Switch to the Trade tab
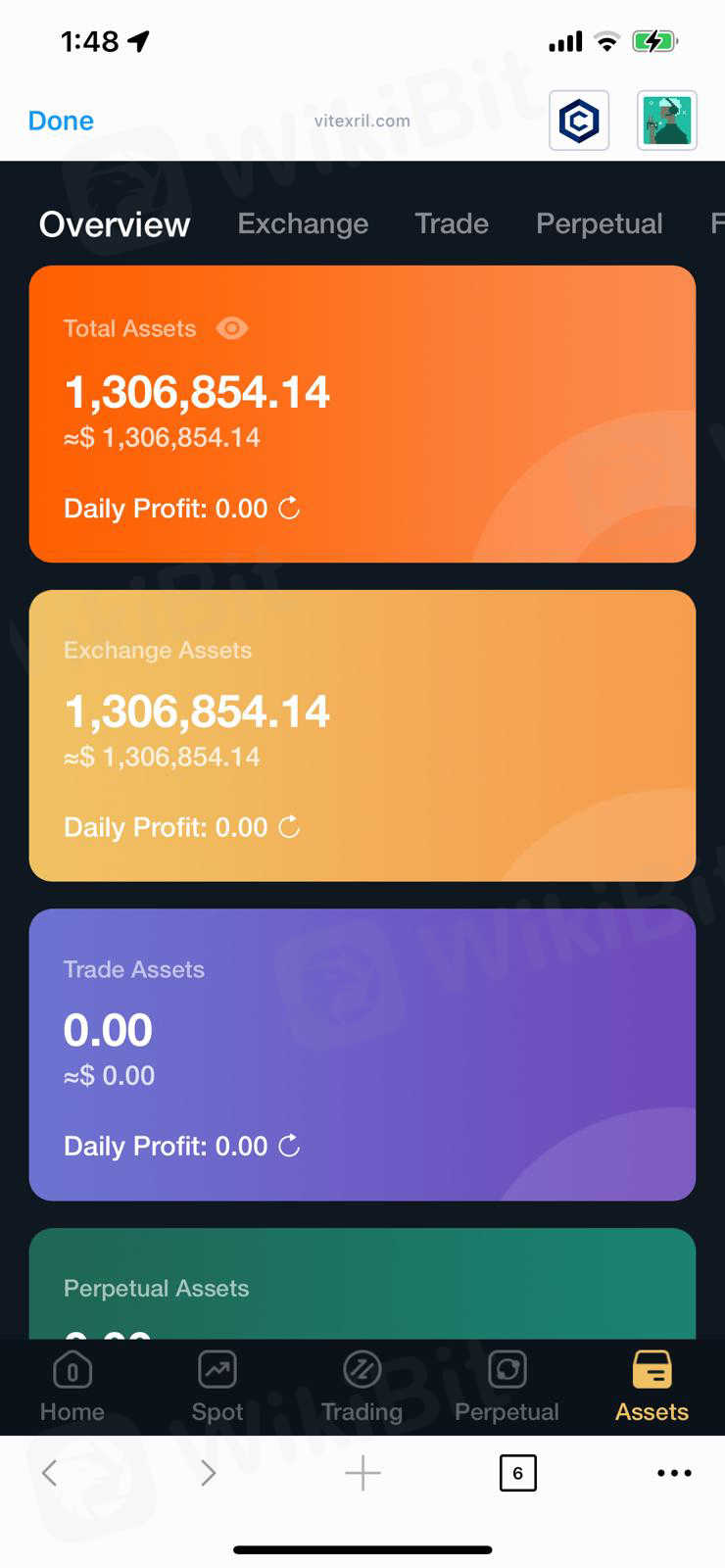This screenshot has height=1568, width=725. tap(452, 223)
